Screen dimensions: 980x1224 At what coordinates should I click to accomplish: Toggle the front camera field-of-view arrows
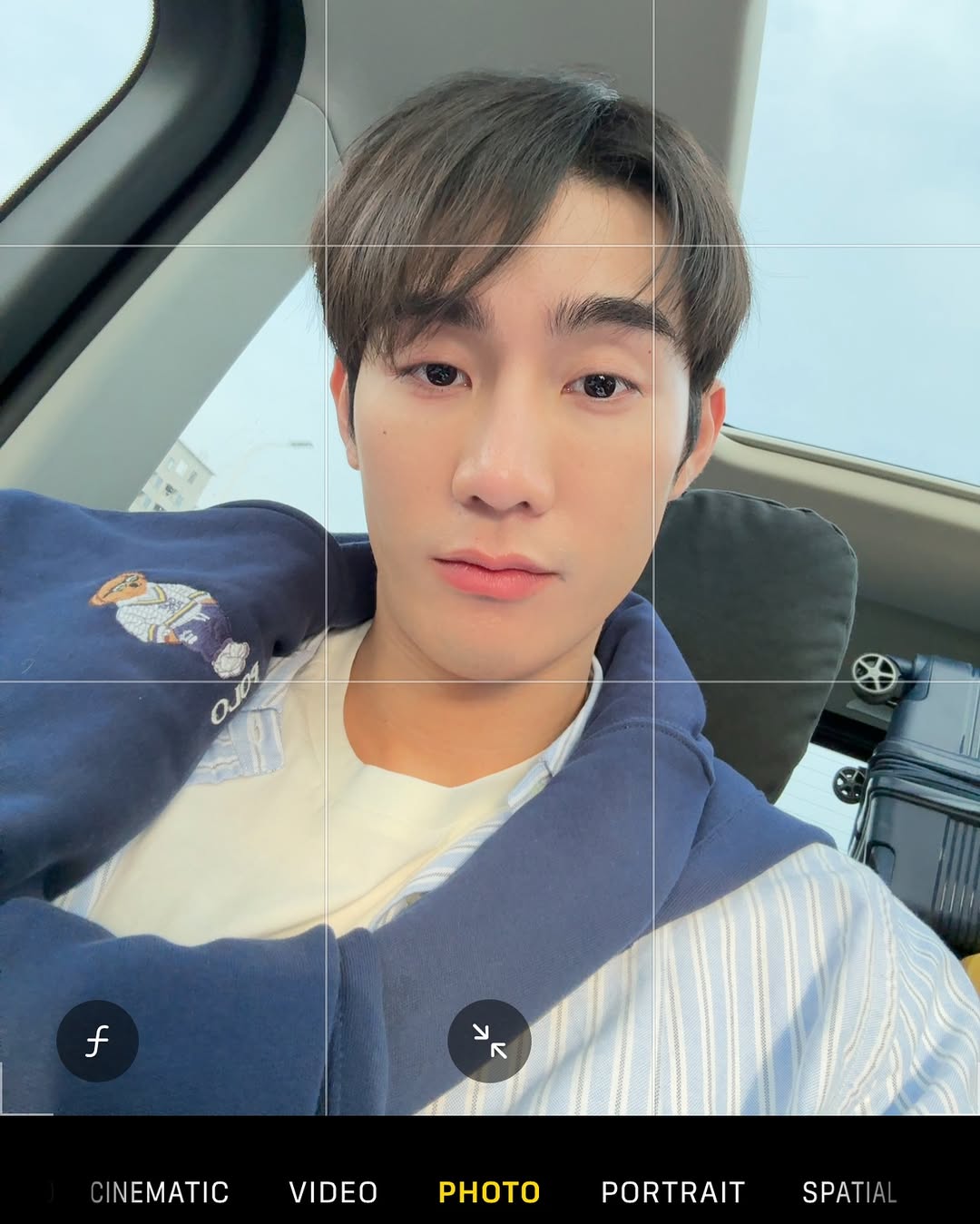pyautogui.click(x=489, y=1041)
